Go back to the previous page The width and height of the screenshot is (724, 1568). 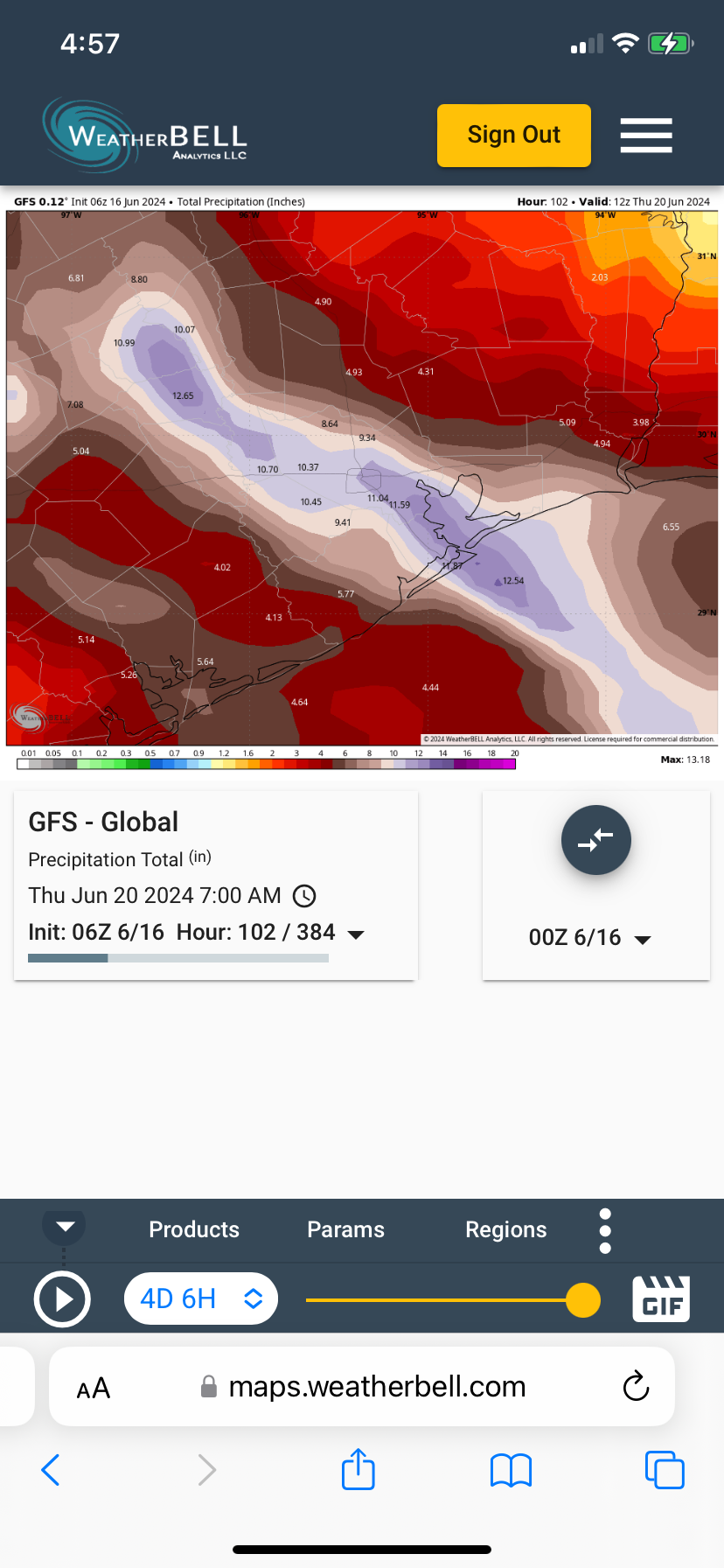(x=51, y=1470)
